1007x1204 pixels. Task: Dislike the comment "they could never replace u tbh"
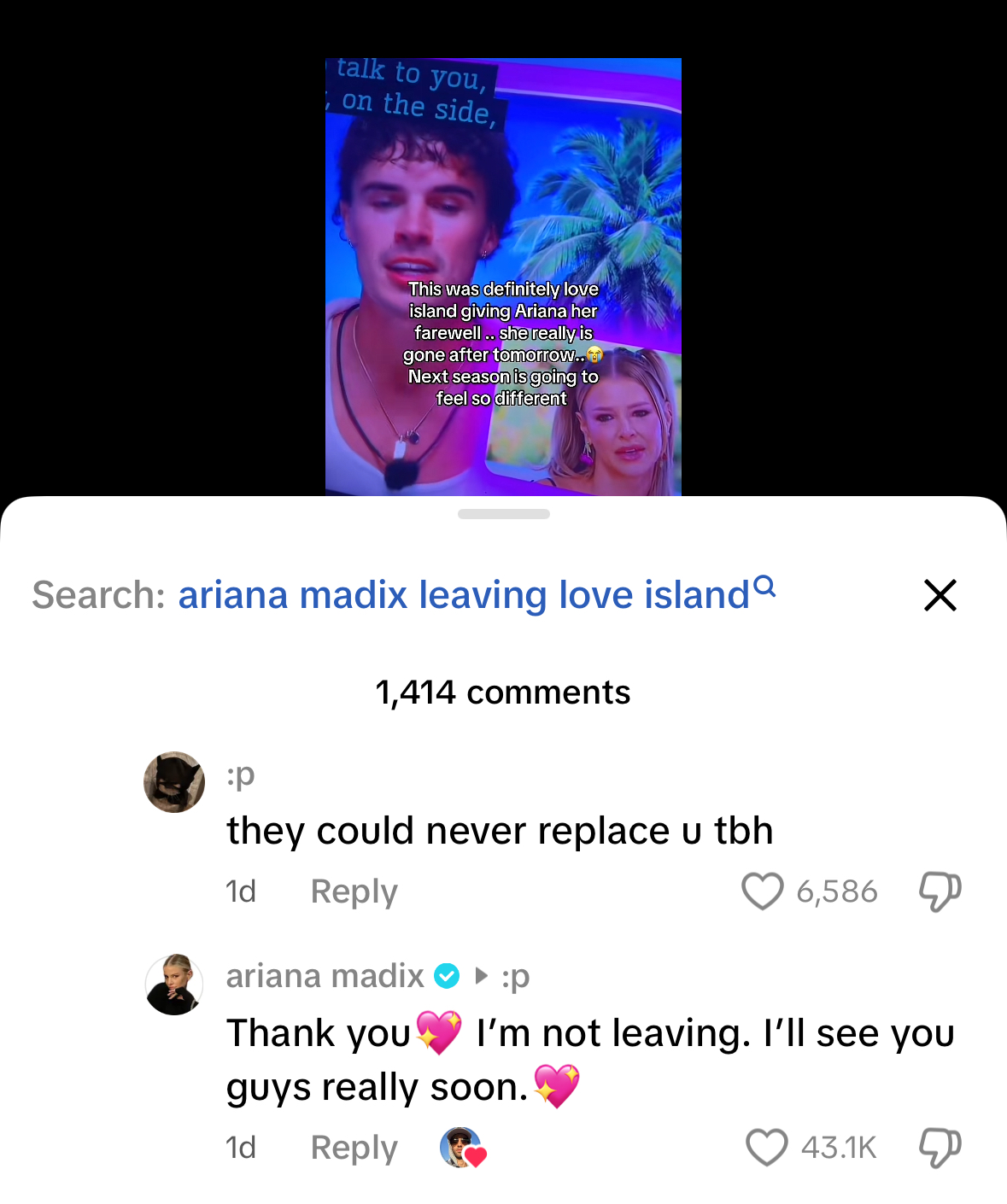(x=940, y=891)
